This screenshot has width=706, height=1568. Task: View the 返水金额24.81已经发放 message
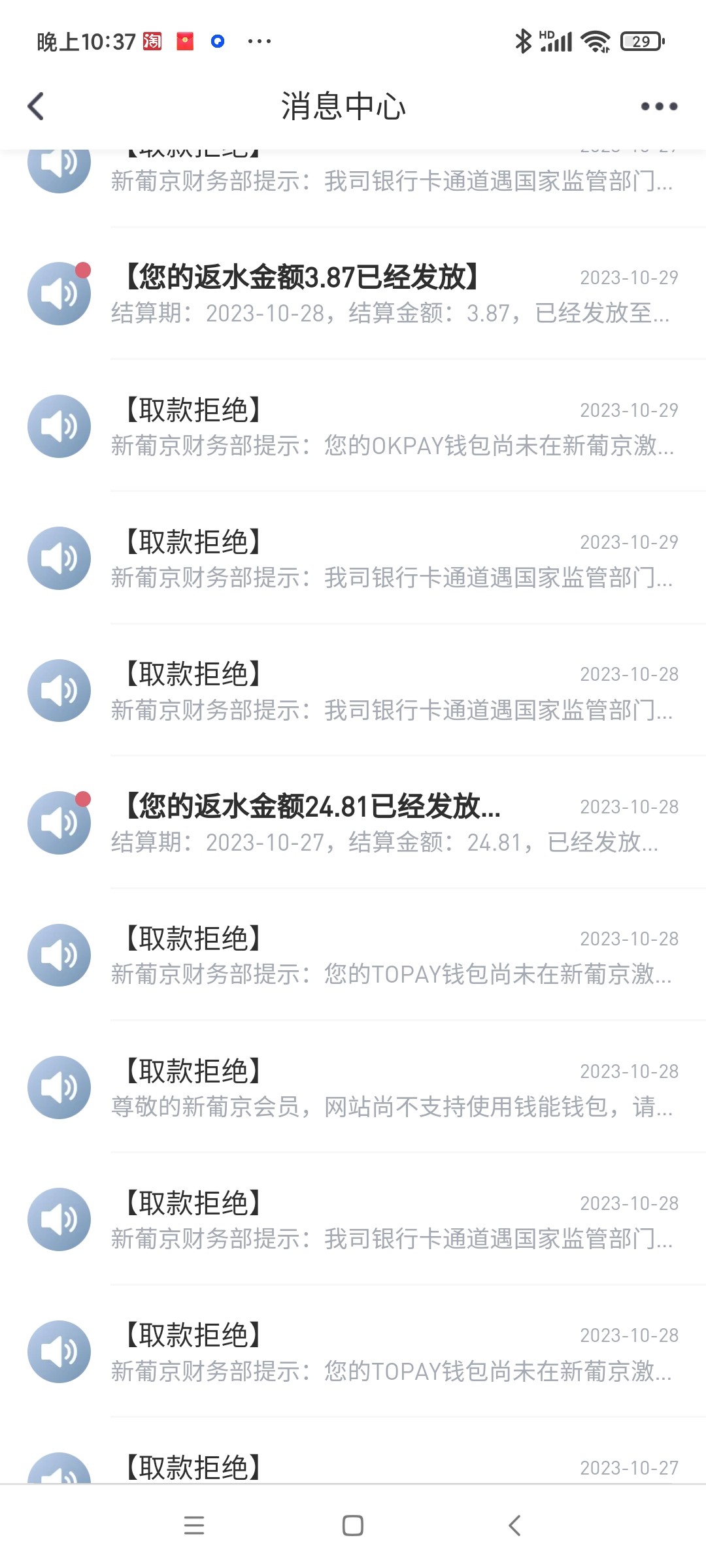[392, 824]
